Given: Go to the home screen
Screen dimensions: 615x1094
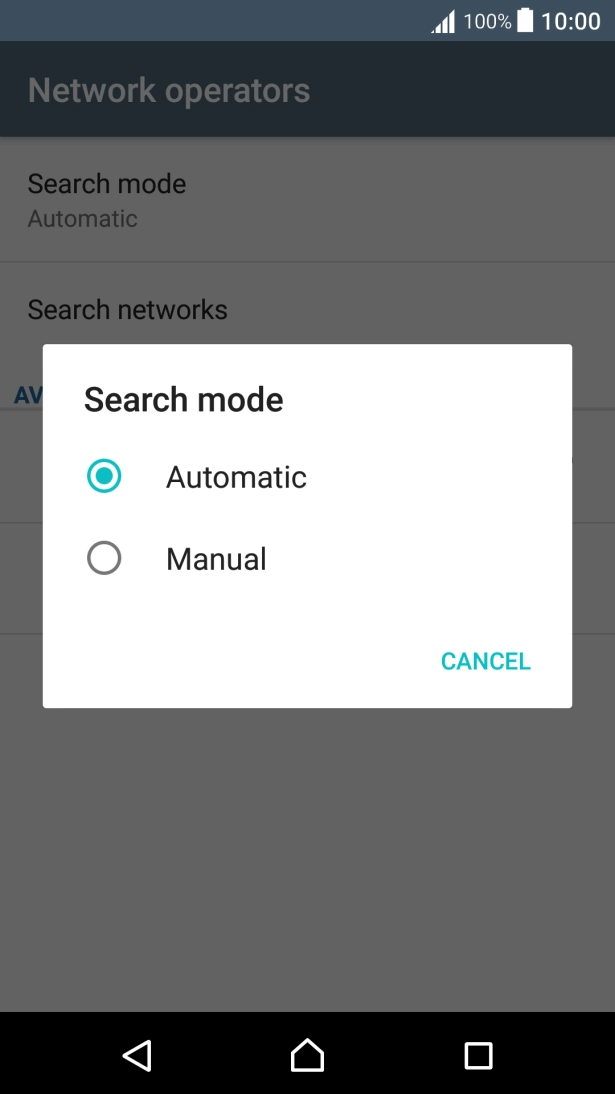Looking at the screenshot, I should pyautogui.click(x=307, y=1055).
